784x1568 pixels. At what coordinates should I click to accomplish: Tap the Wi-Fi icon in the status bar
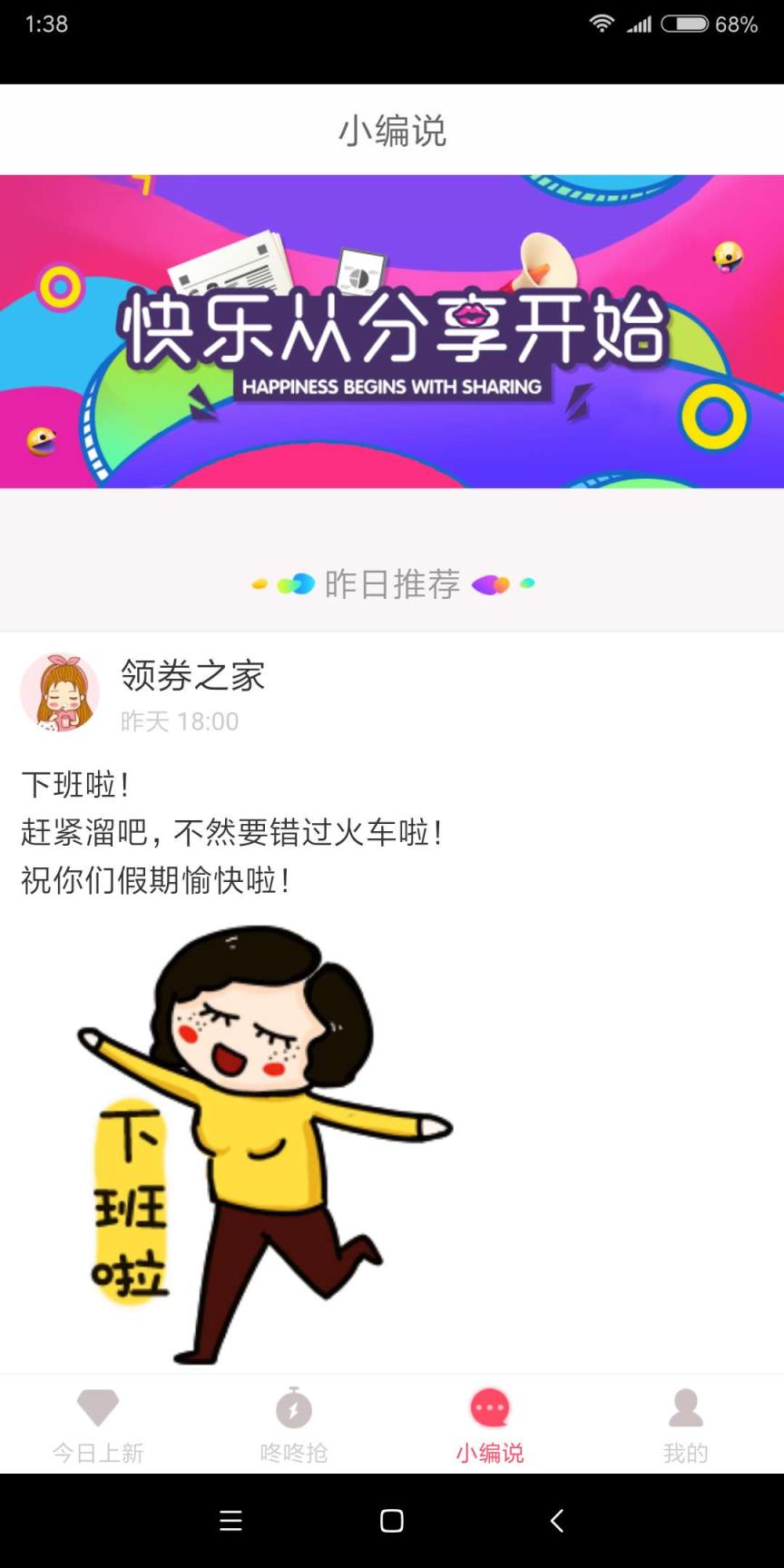602,24
